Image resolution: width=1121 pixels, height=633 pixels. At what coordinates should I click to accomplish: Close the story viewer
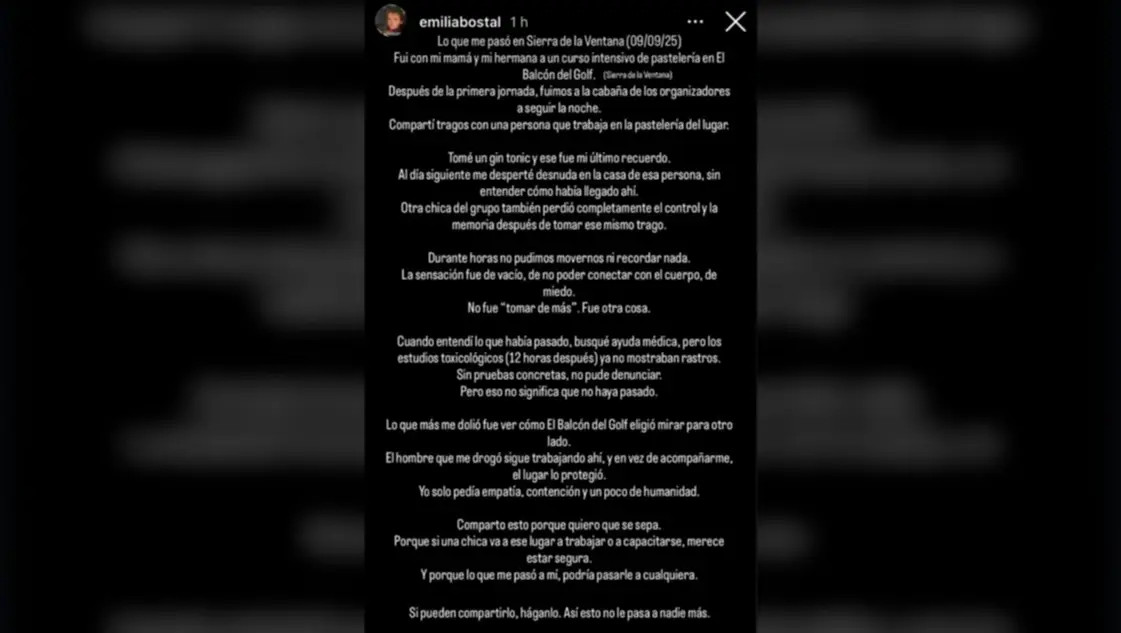click(x=735, y=22)
